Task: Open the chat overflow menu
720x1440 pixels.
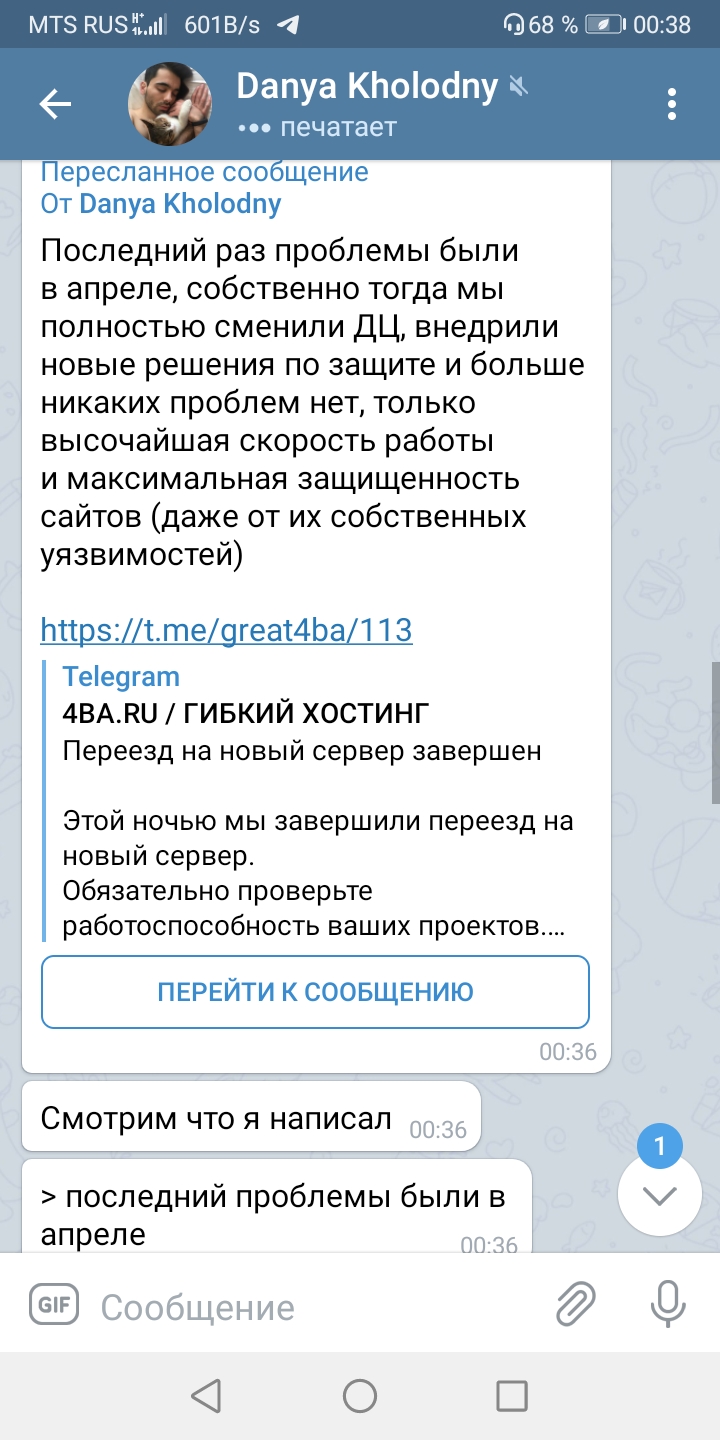Action: click(x=672, y=104)
